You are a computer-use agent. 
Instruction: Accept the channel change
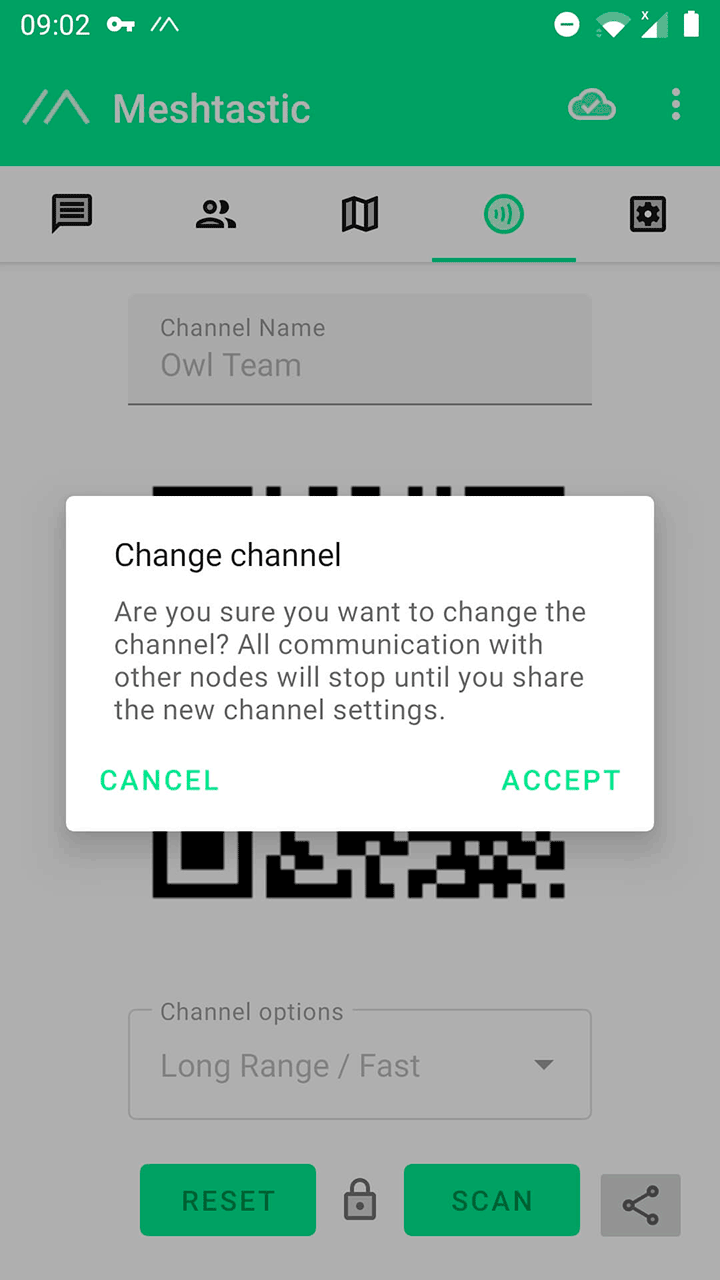pyautogui.click(x=561, y=780)
